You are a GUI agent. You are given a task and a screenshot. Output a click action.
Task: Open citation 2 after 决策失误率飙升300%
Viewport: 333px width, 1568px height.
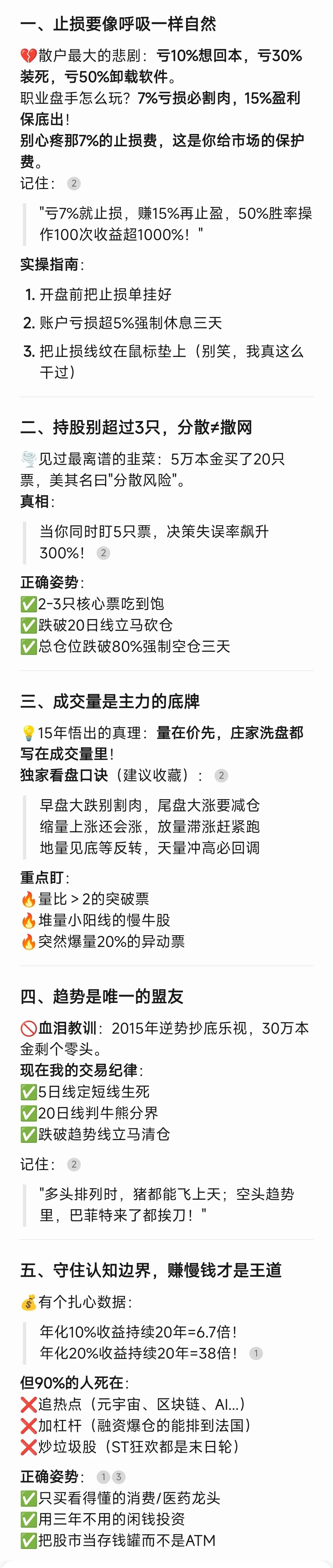pyautogui.click(x=103, y=553)
